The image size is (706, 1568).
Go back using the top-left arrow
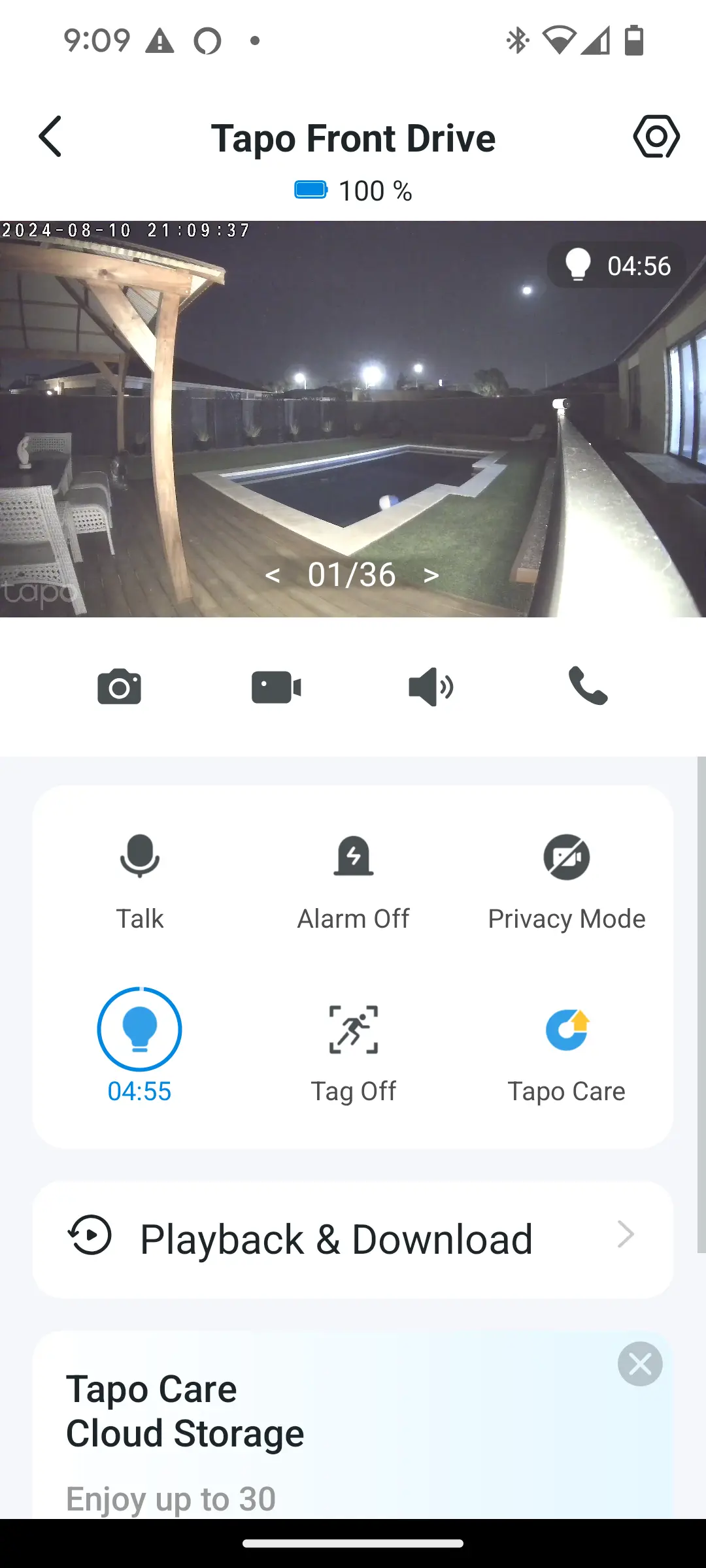[x=50, y=137]
